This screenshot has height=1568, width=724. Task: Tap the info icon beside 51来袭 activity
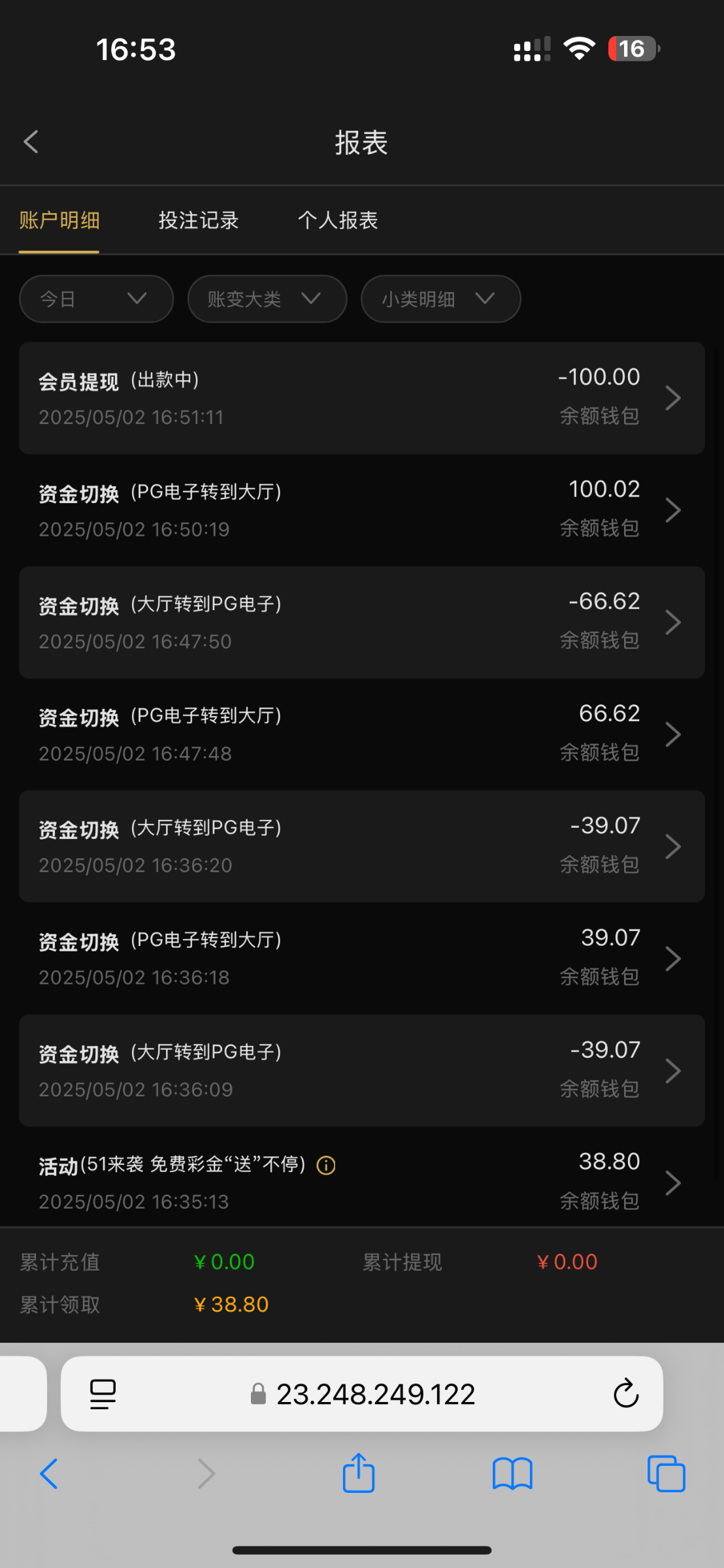pyautogui.click(x=326, y=1165)
